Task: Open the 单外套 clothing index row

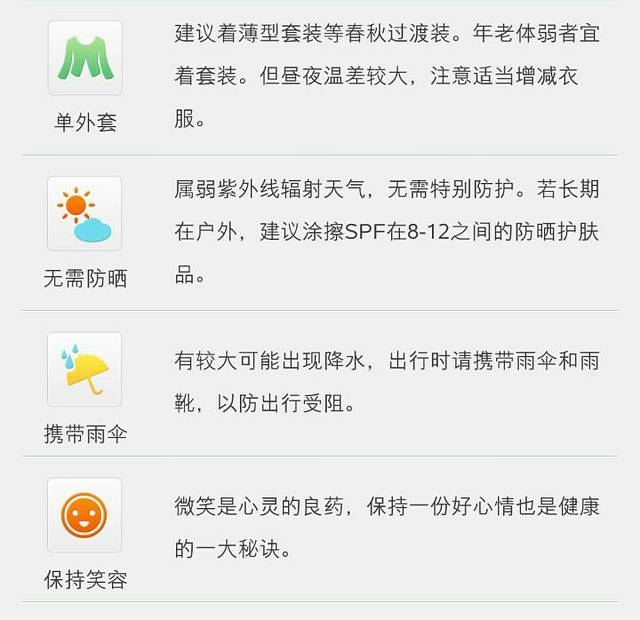Action: click(x=320, y=78)
